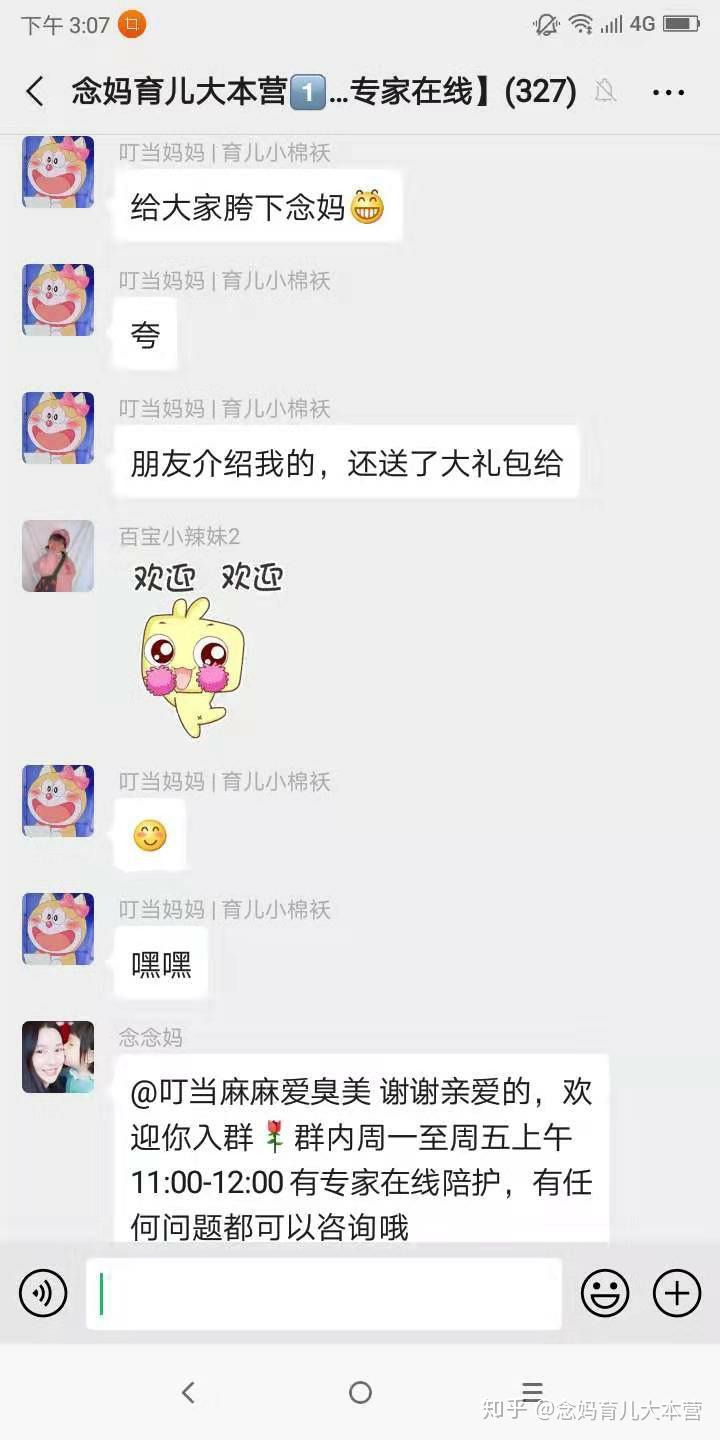
Task: View 念念妈's profile avatar
Action: point(58,1057)
